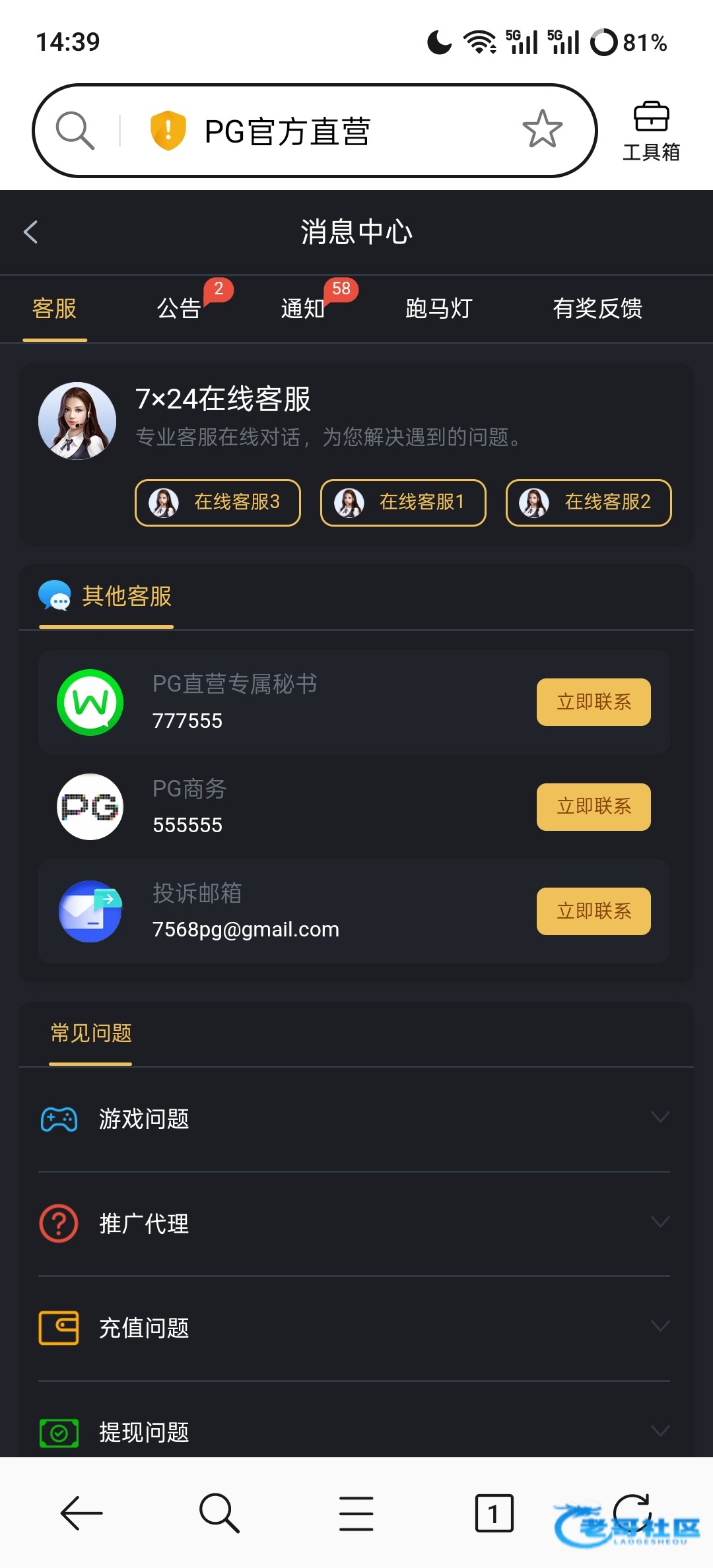Bookmark this page with the star icon
The image size is (713, 1568).
point(542,129)
